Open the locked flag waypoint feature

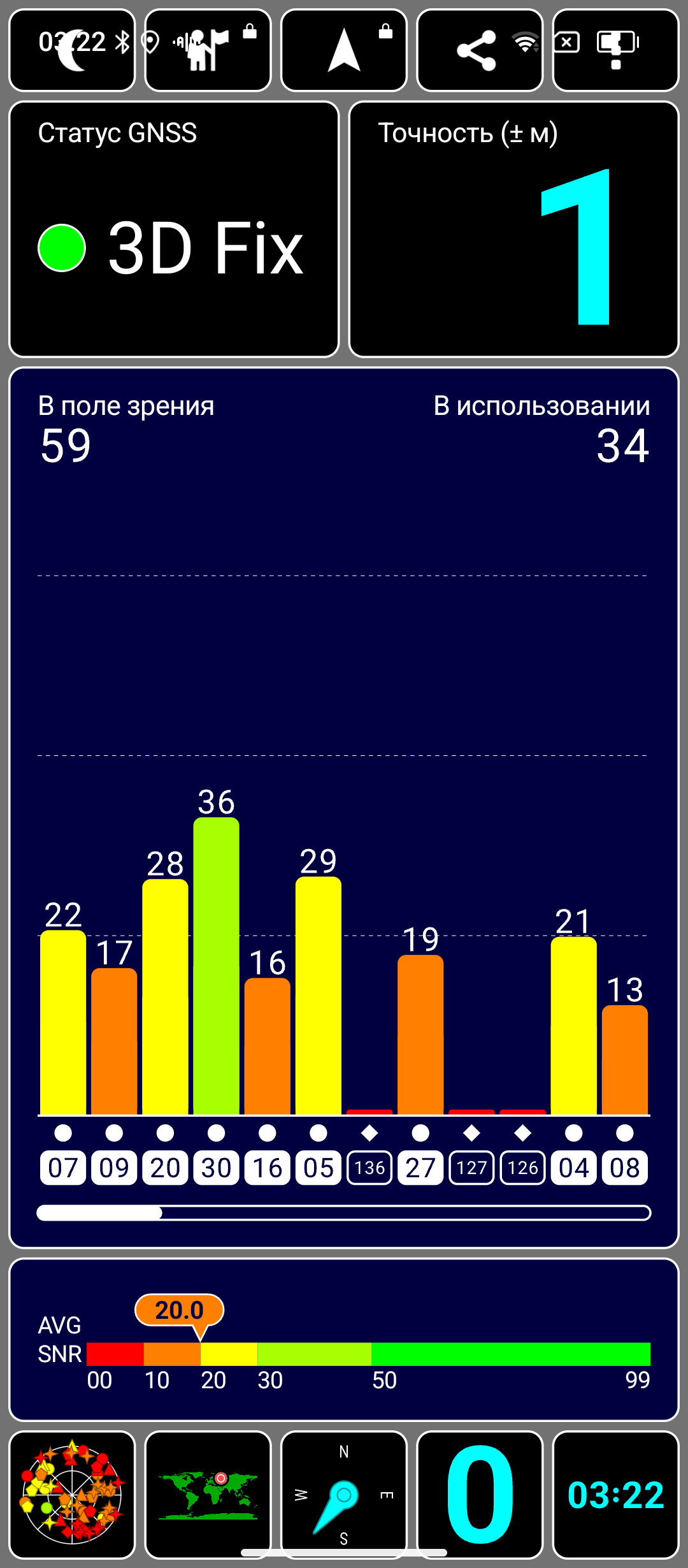click(208, 51)
